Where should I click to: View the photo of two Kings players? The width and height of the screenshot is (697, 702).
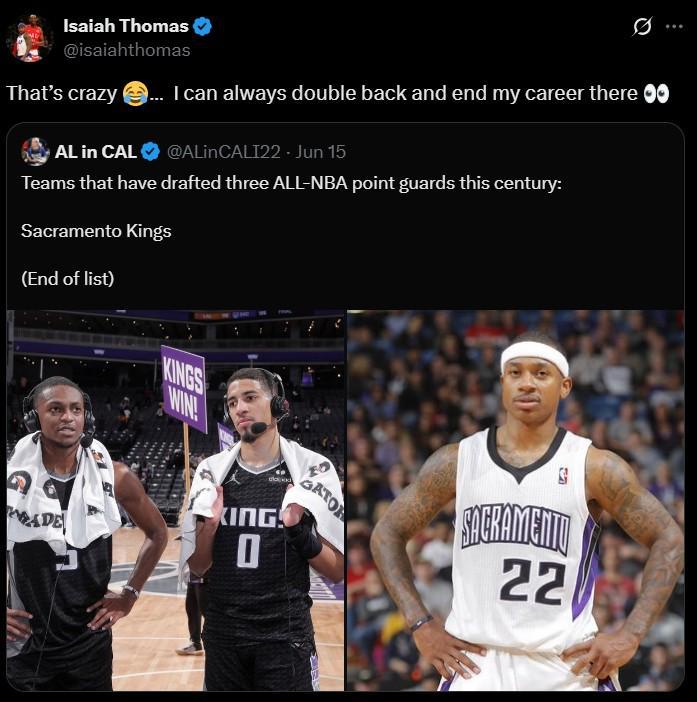(175, 500)
